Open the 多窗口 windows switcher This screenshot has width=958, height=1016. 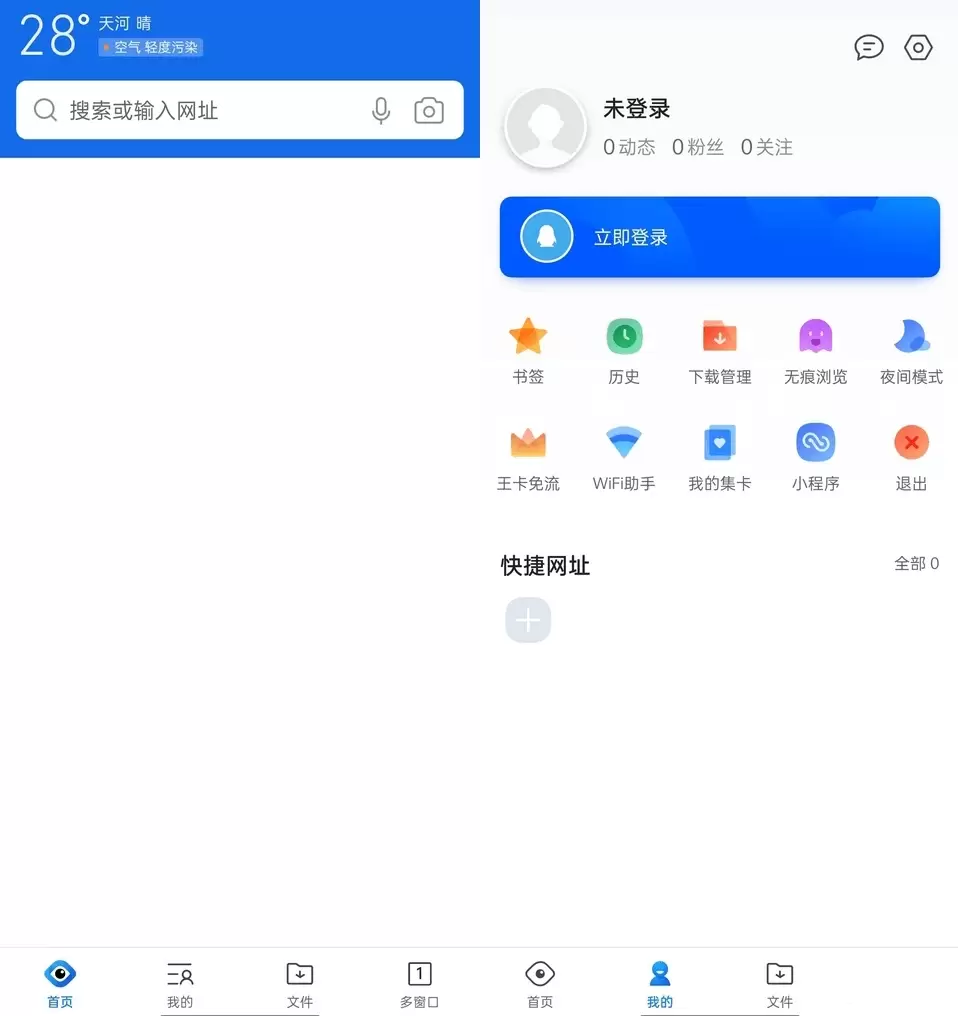click(x=419, y=984)
